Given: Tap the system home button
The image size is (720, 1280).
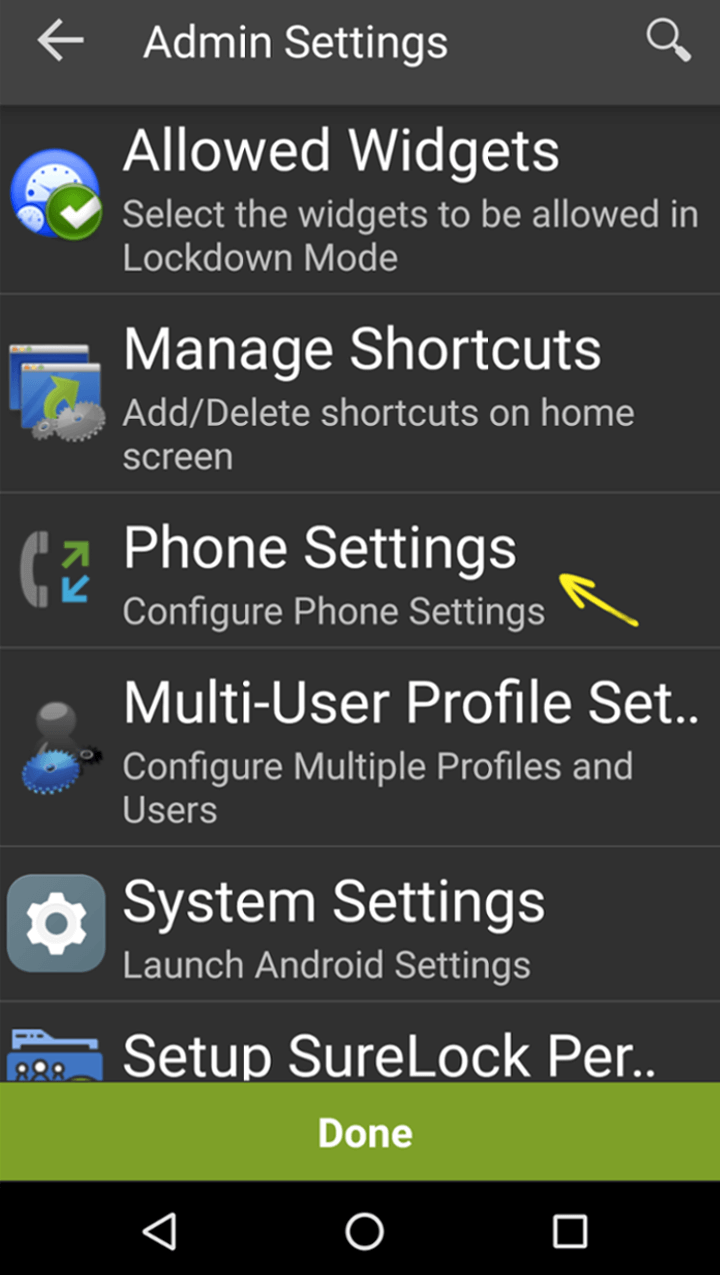Looking at the screenshot, I should 365,1231.
